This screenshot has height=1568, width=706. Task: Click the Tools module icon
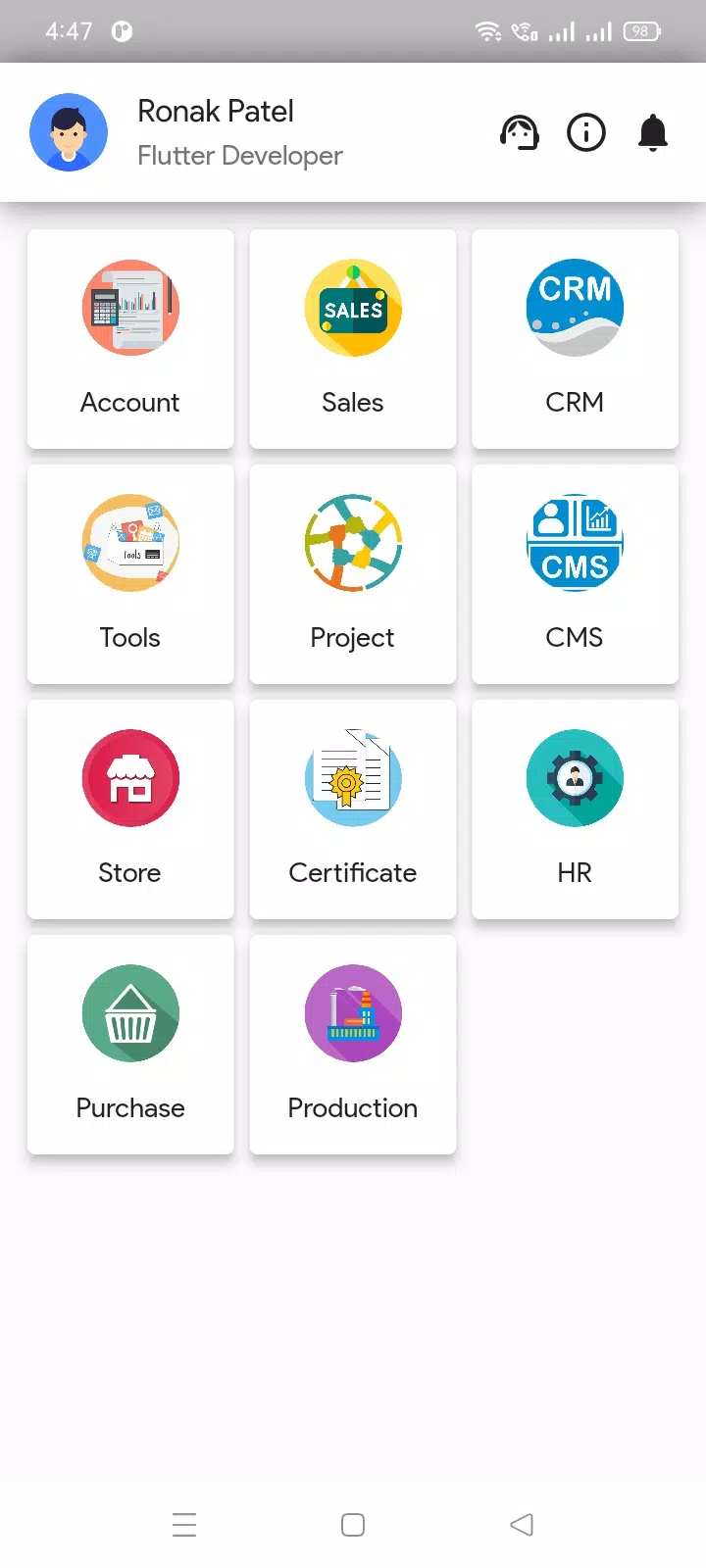(130, 542)
